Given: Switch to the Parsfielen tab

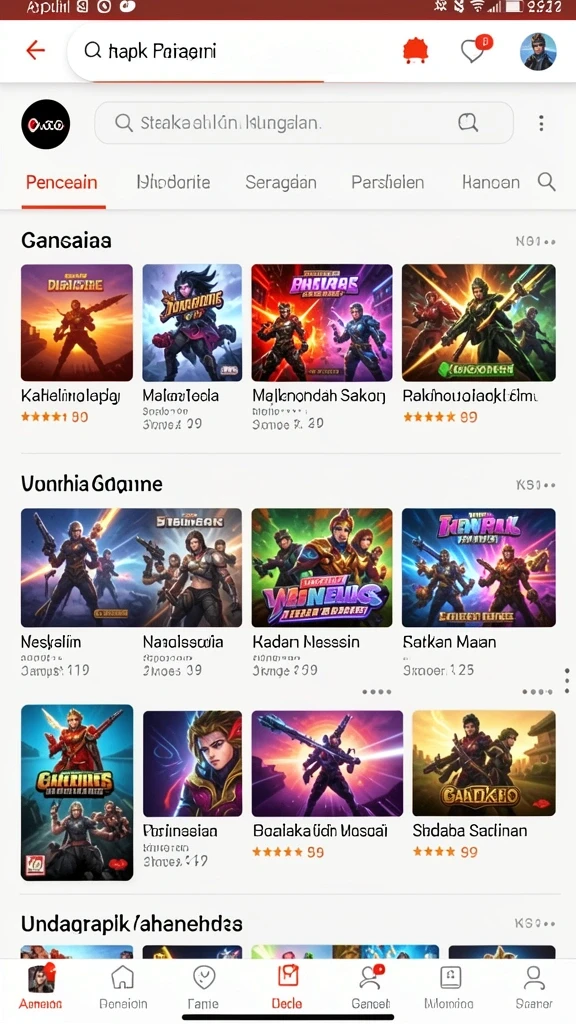Looking at the screenshot, I should coord(387,182).
